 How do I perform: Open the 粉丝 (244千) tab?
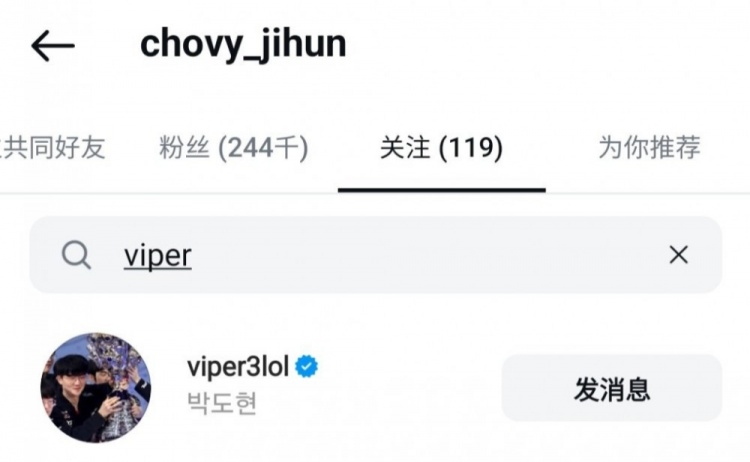tap(233, 148)
